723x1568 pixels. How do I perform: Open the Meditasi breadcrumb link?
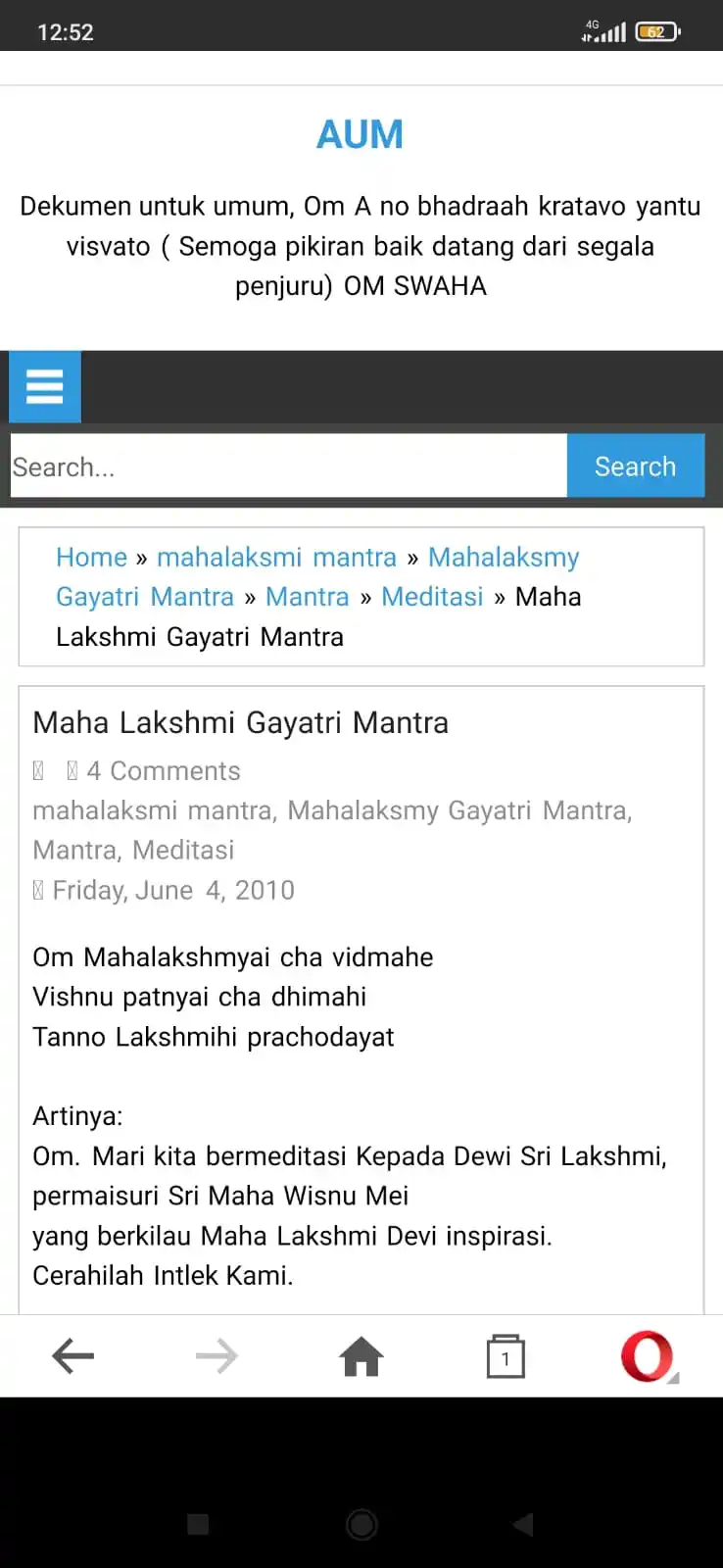pos(432,597)
